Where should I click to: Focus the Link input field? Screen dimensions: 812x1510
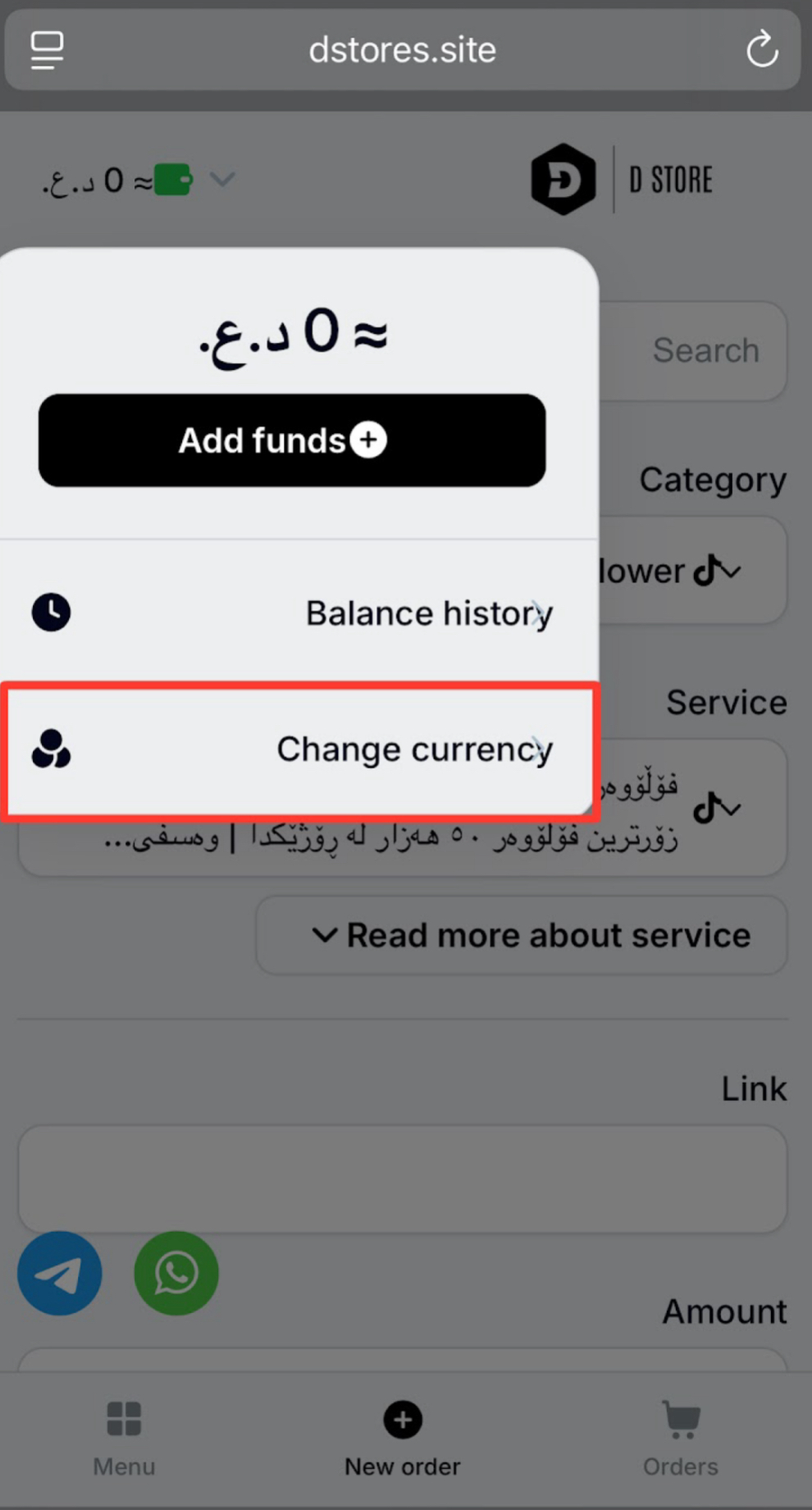click(403, 1178)
